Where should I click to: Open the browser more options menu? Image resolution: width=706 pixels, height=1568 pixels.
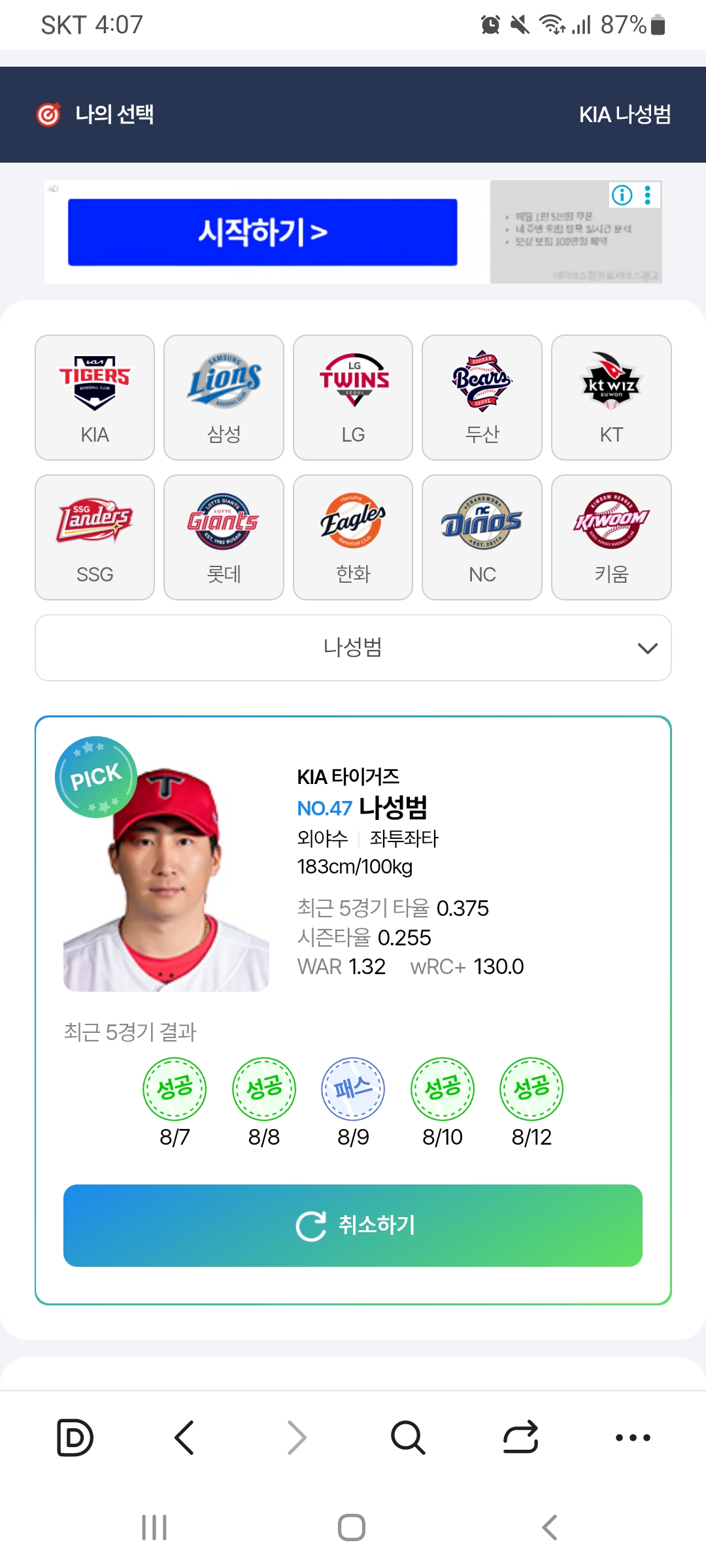click(x=633, y=1437)
